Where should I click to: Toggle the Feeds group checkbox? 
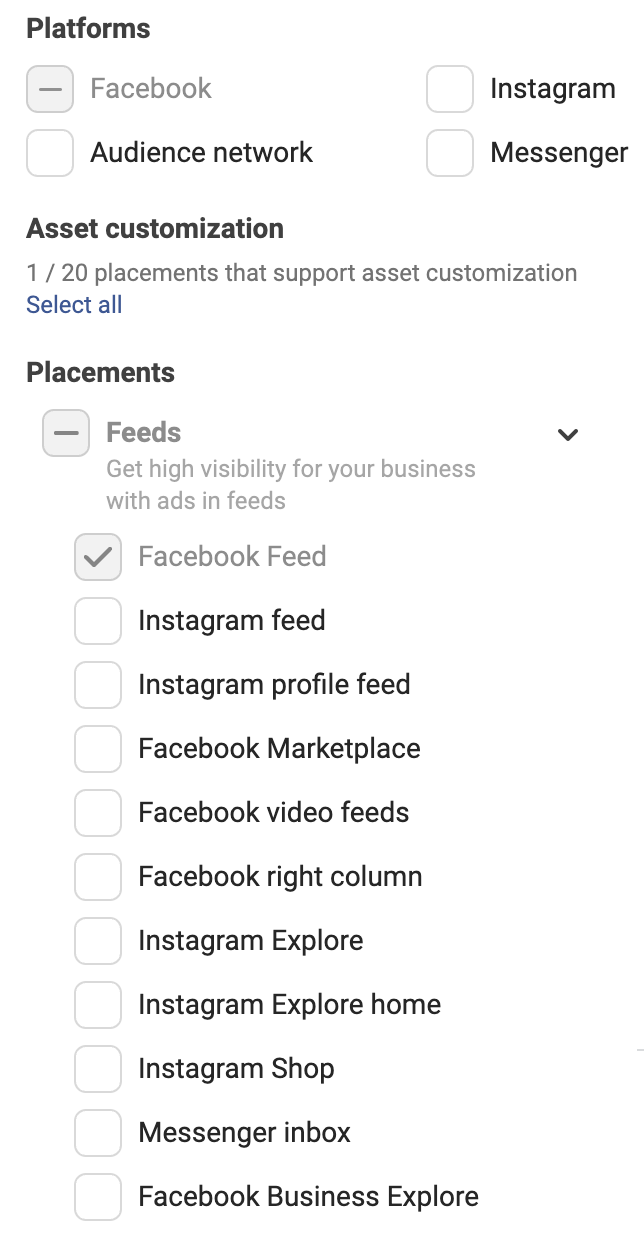(x=66, y=433)
